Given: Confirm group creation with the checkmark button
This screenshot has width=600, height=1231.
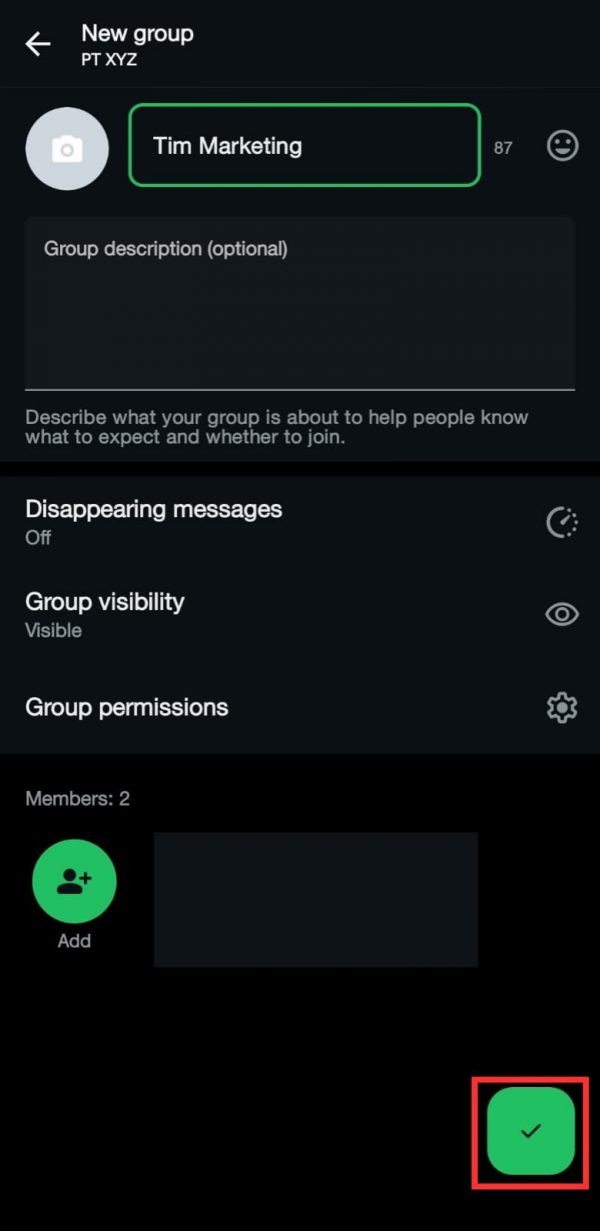Looking at the screenshot, I should (x=530, y=1131).
